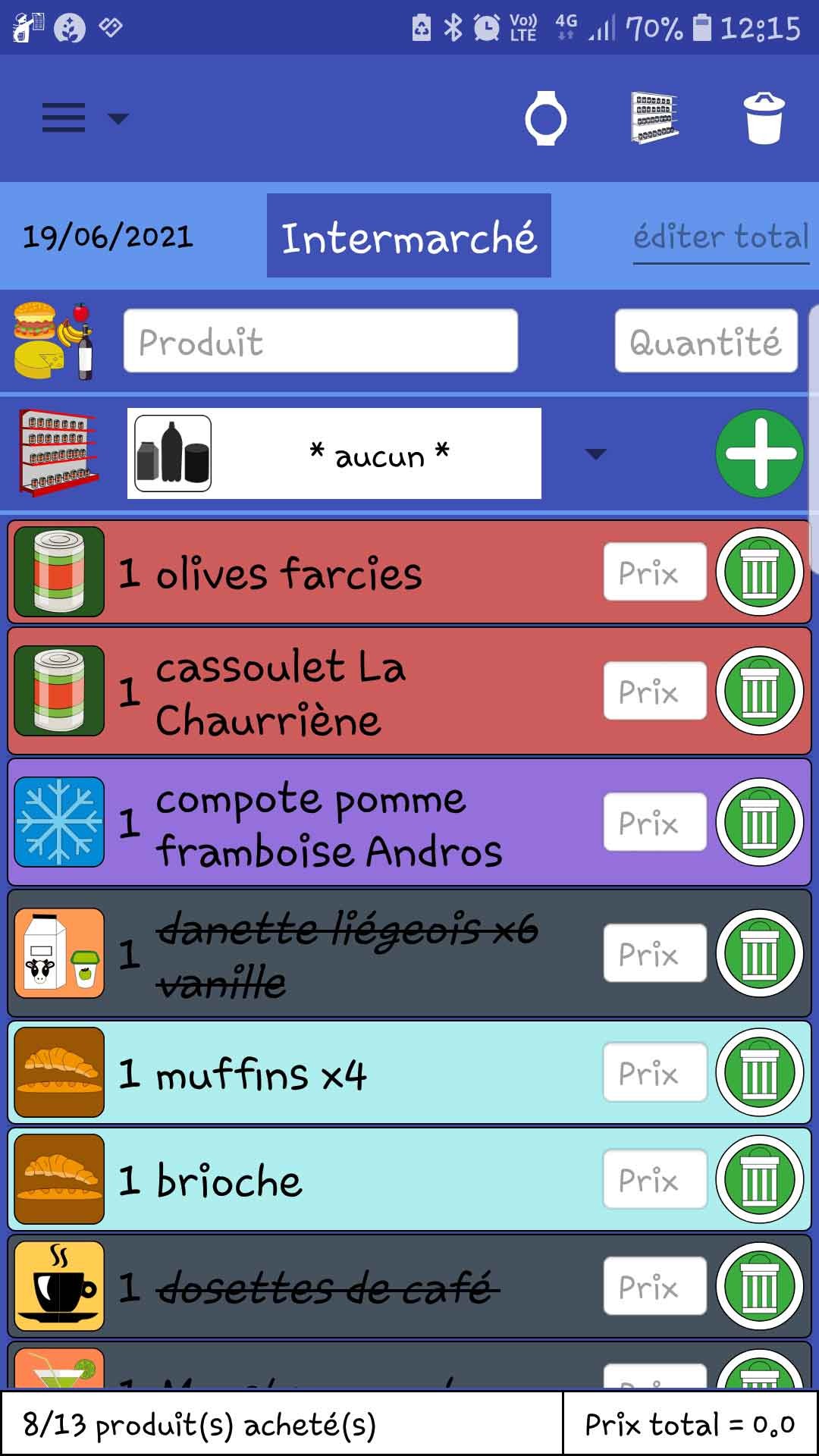Tap the trash bin in the top bar
The height and width of the screenshot is (1456, 819).
[764, 118]
